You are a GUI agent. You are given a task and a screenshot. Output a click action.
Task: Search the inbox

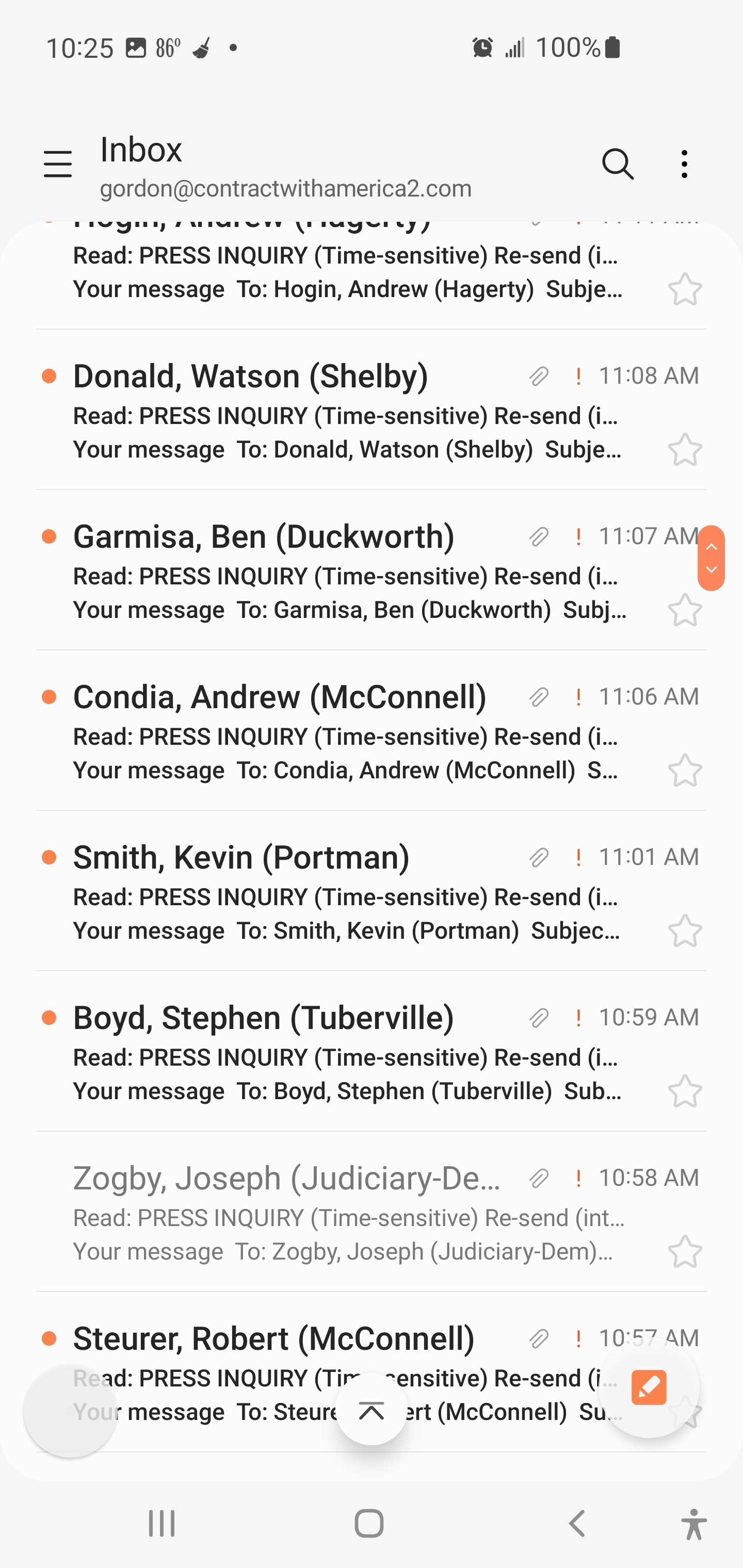pos(618,165)
